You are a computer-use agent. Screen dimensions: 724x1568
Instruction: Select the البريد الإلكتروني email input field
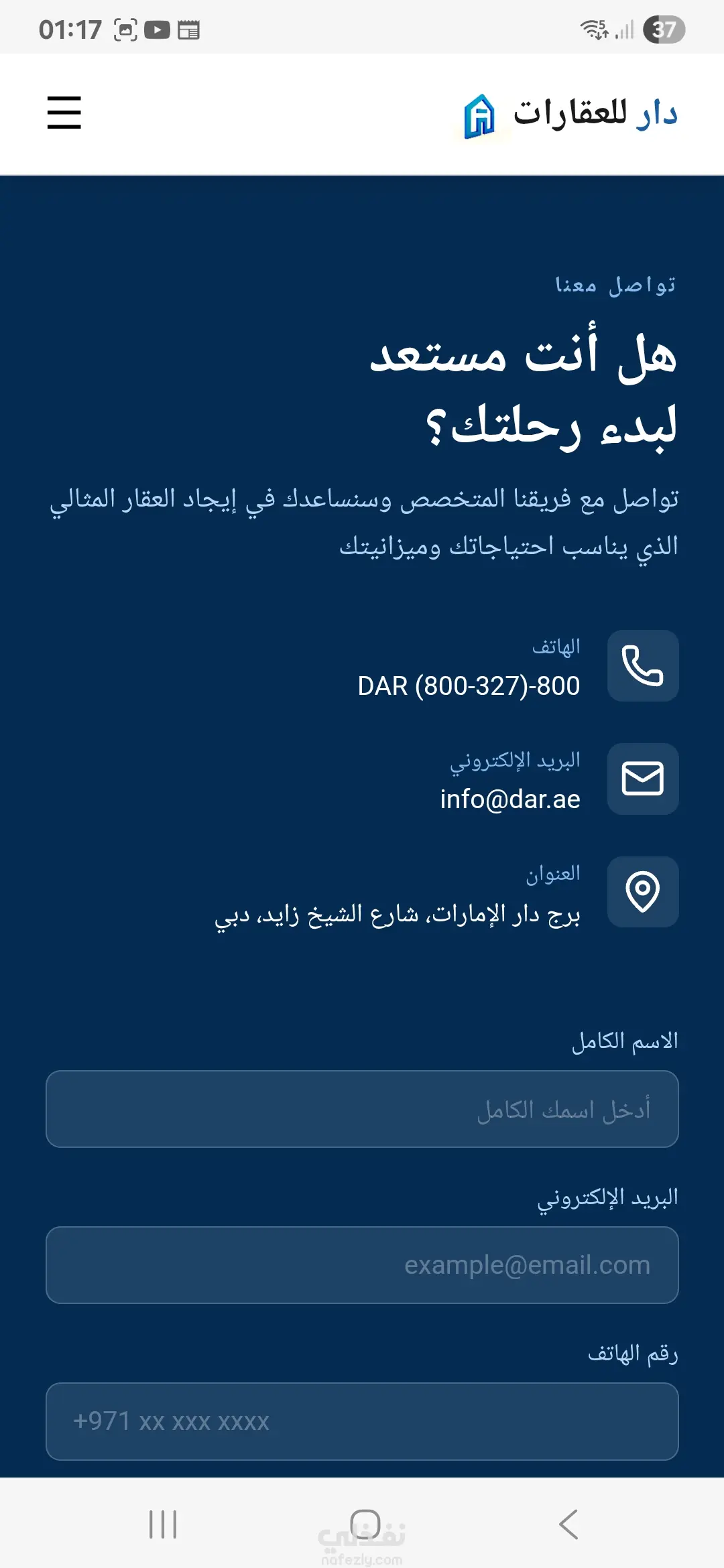[x=362, y=1265]
